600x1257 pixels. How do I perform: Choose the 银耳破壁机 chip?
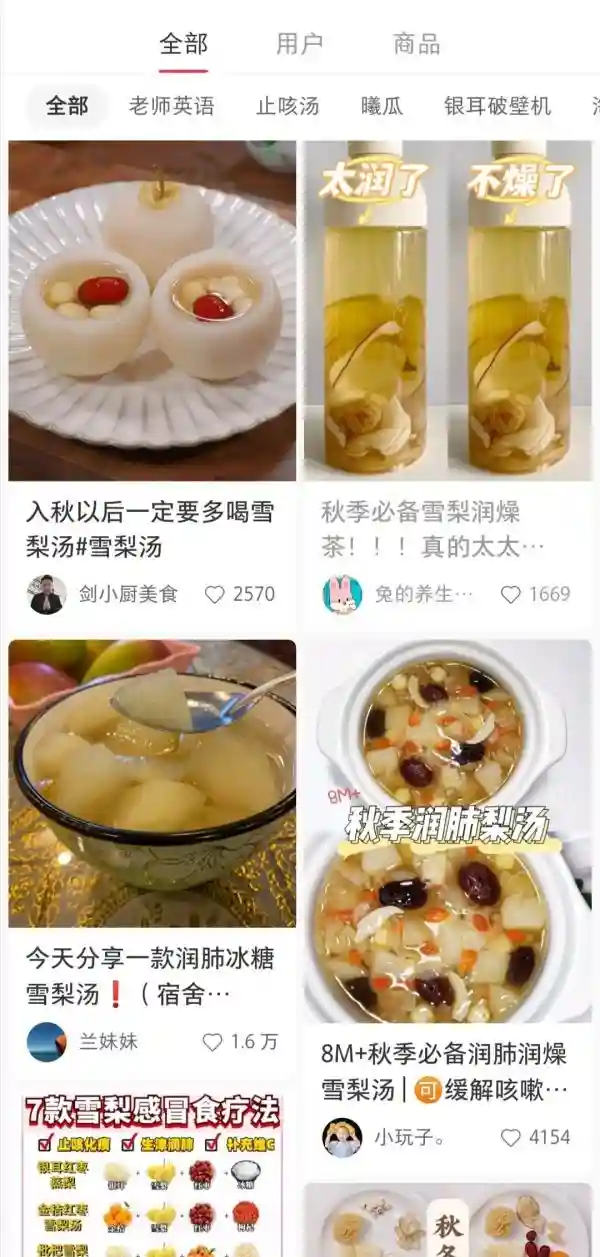coord(497,106)
